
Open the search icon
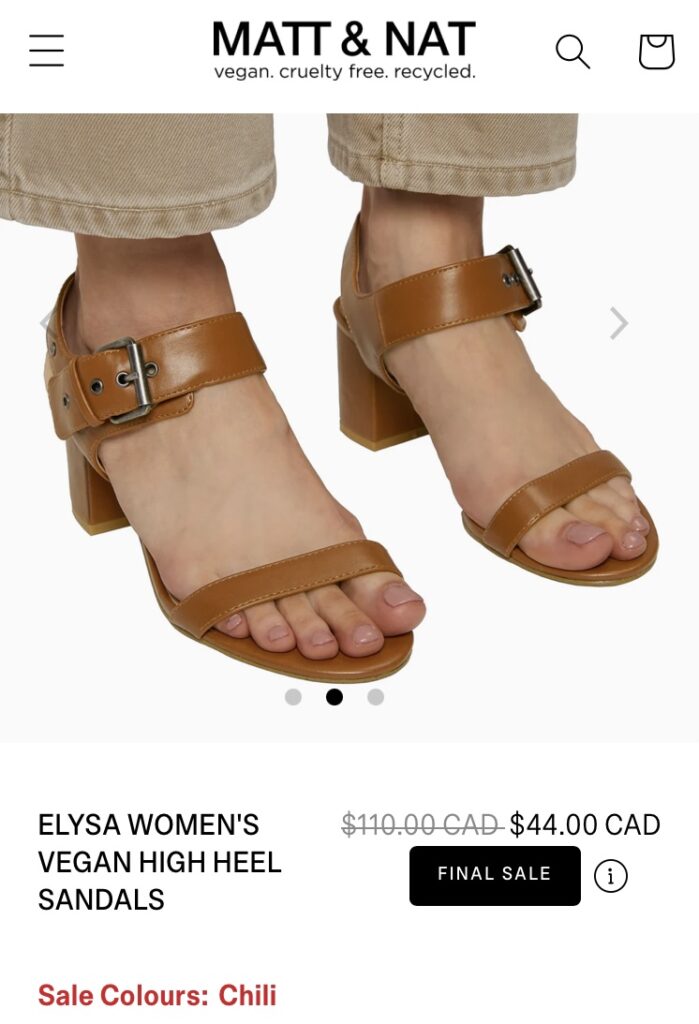(x=572, y=51)
